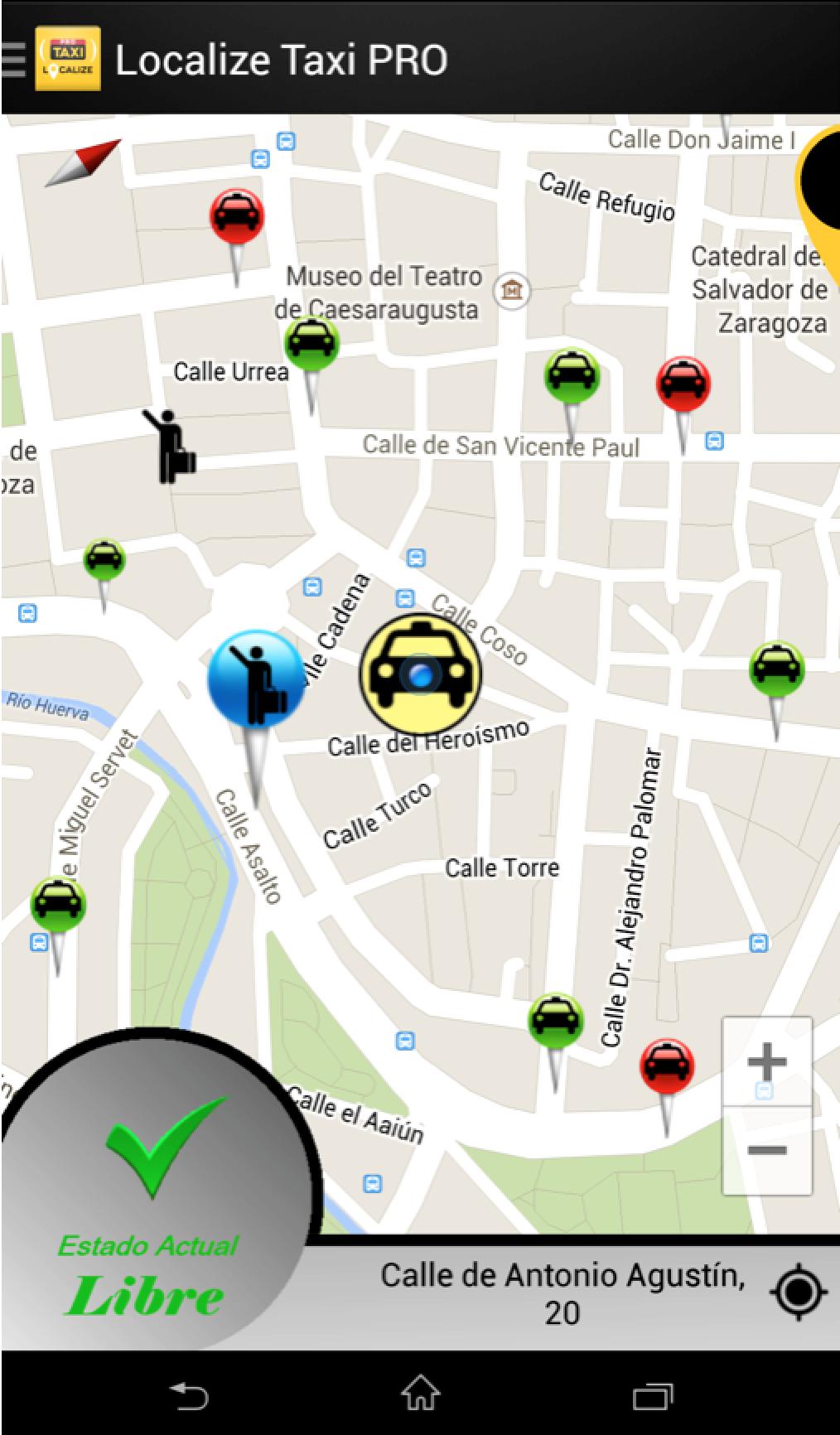The height and width of the screenshot is (1435, 840).
Task: Select the red taxi marker near Calle Refugio
Action: (x=237, y=215)
